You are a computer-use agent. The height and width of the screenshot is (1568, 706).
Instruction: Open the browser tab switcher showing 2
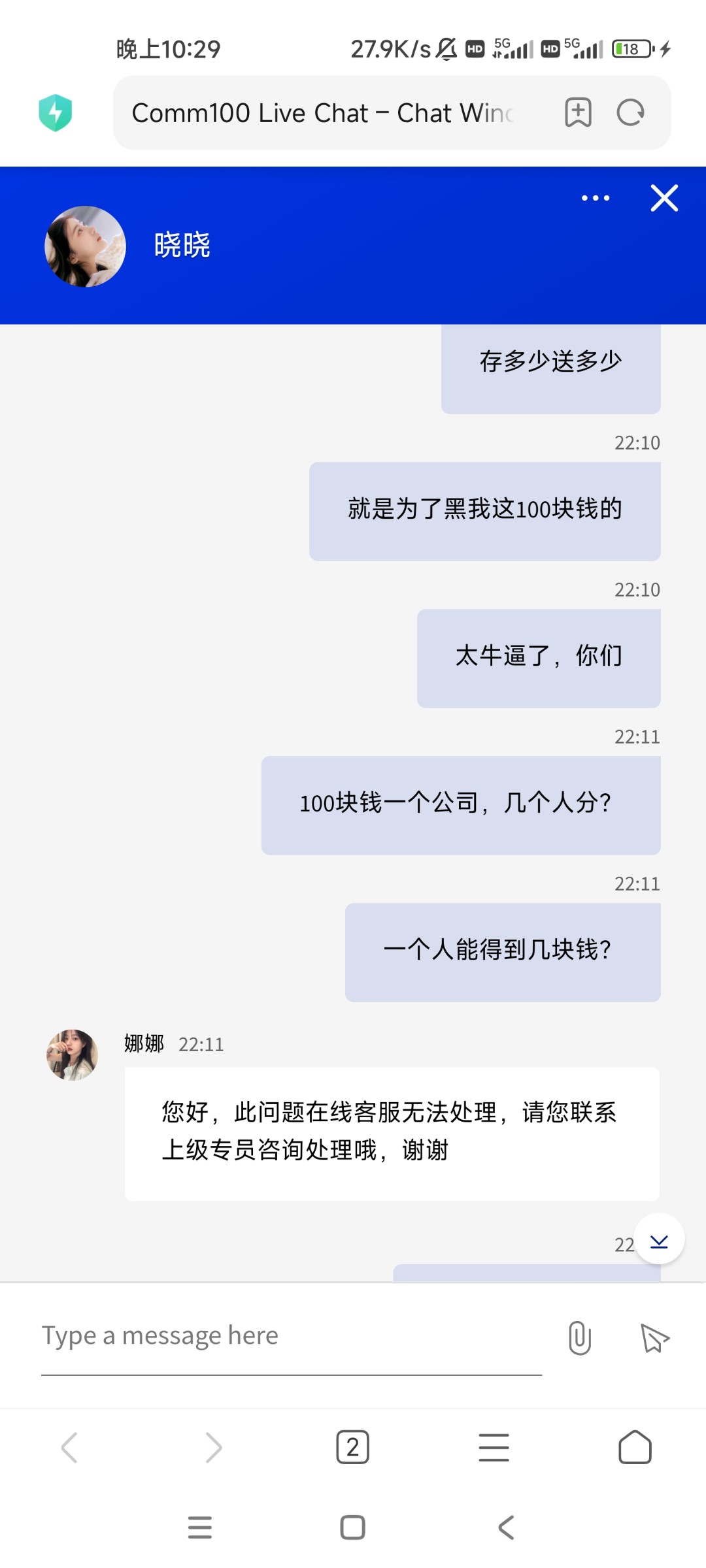(x=352, y=1447)
